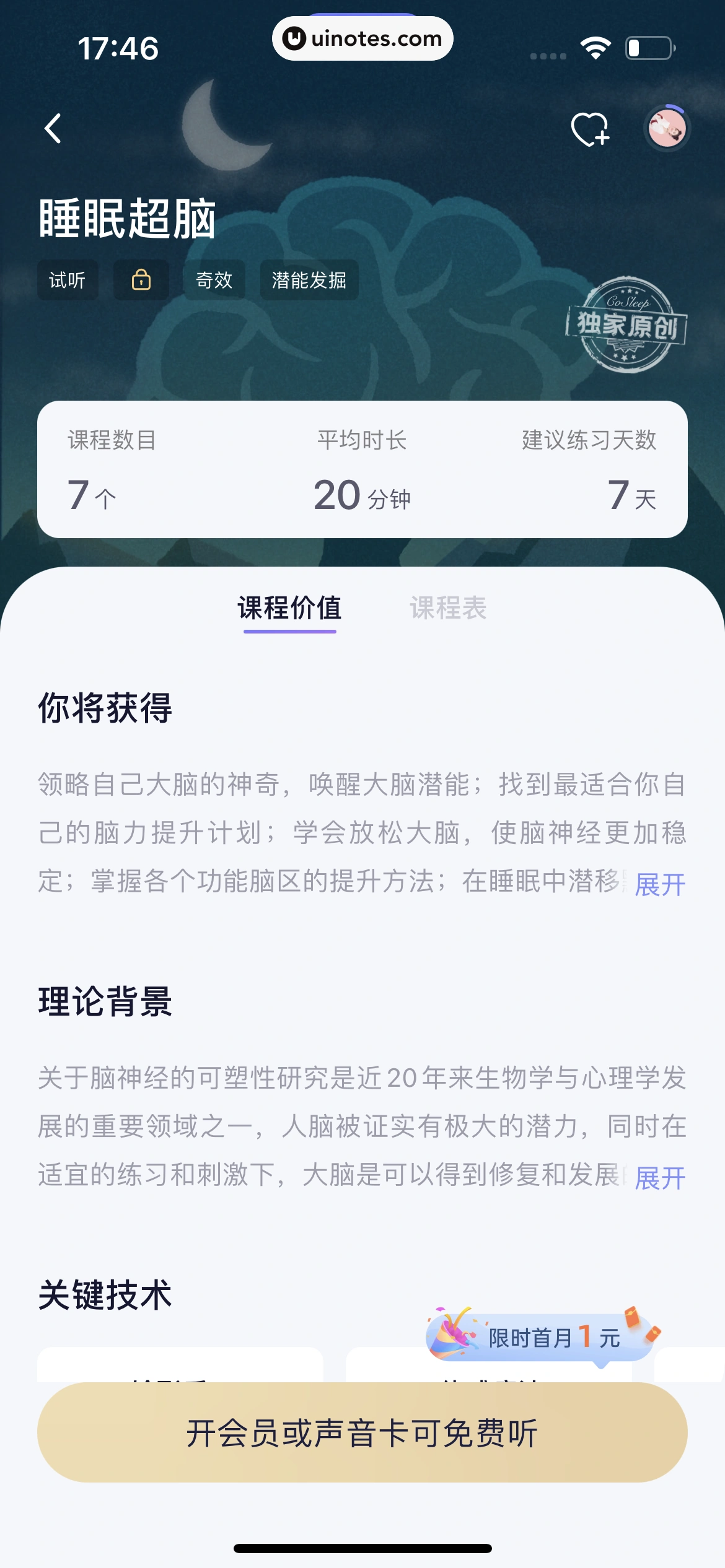Image resolution: width=725 pixels, height=1568 pixels.
Task: Tap the 独家原创 CoSleep stamp badge
Action: (x=626, y=326)
